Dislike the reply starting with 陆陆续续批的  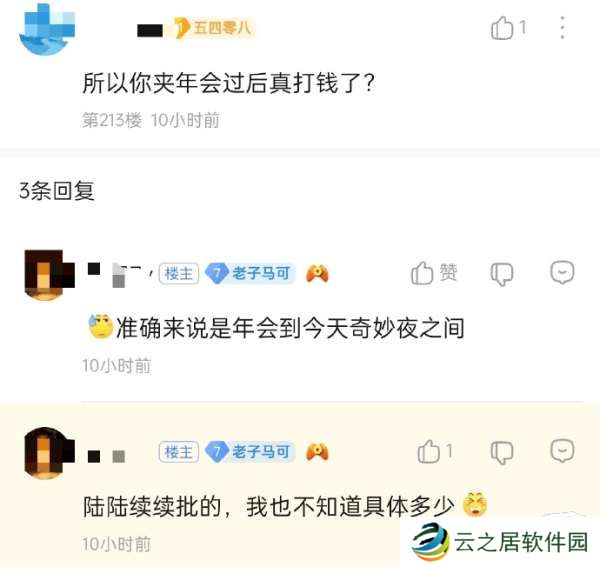[502, 452]
